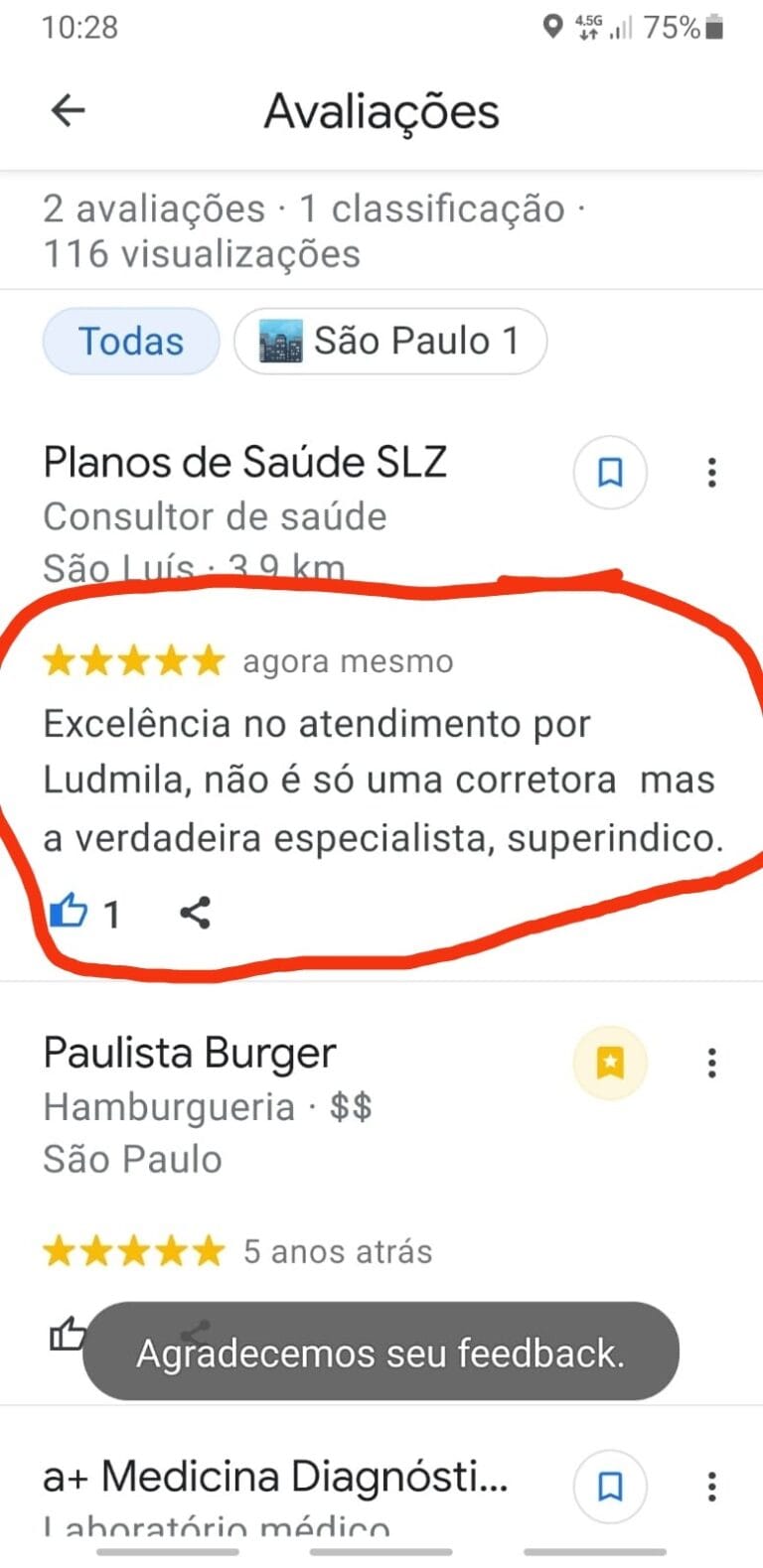The image size is (763, 1568).
Task: Like the Paulista Burger review
Action: [68, 1336]
